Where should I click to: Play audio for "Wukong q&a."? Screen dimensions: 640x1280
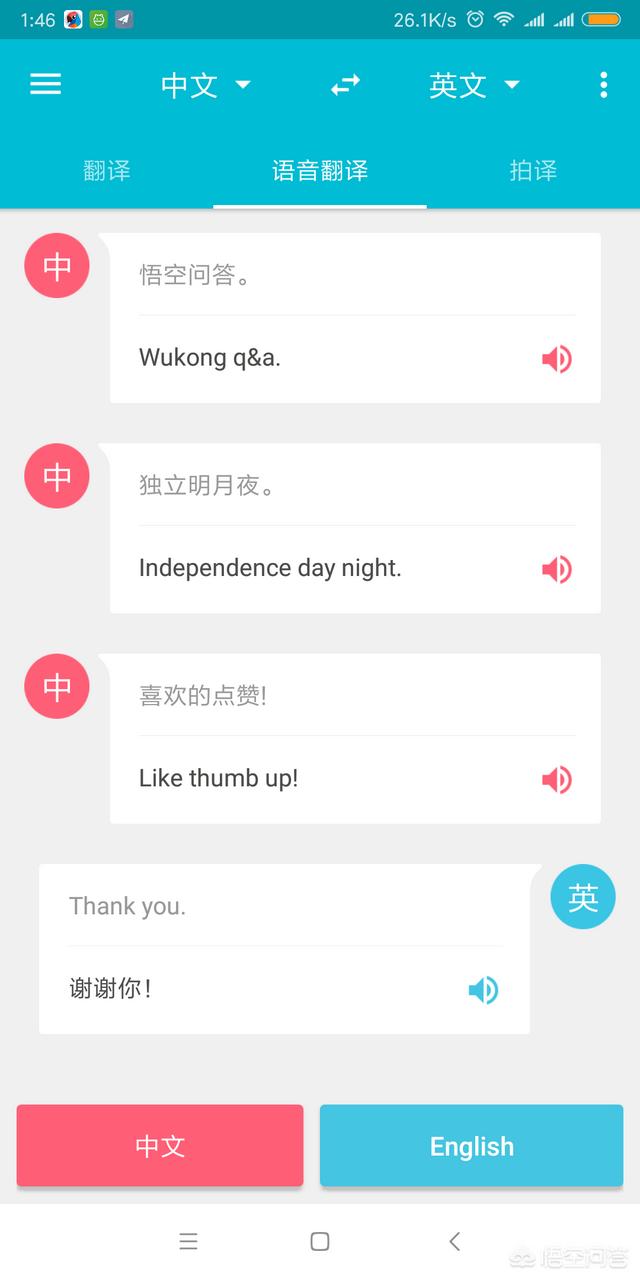[x=556, y=359]
